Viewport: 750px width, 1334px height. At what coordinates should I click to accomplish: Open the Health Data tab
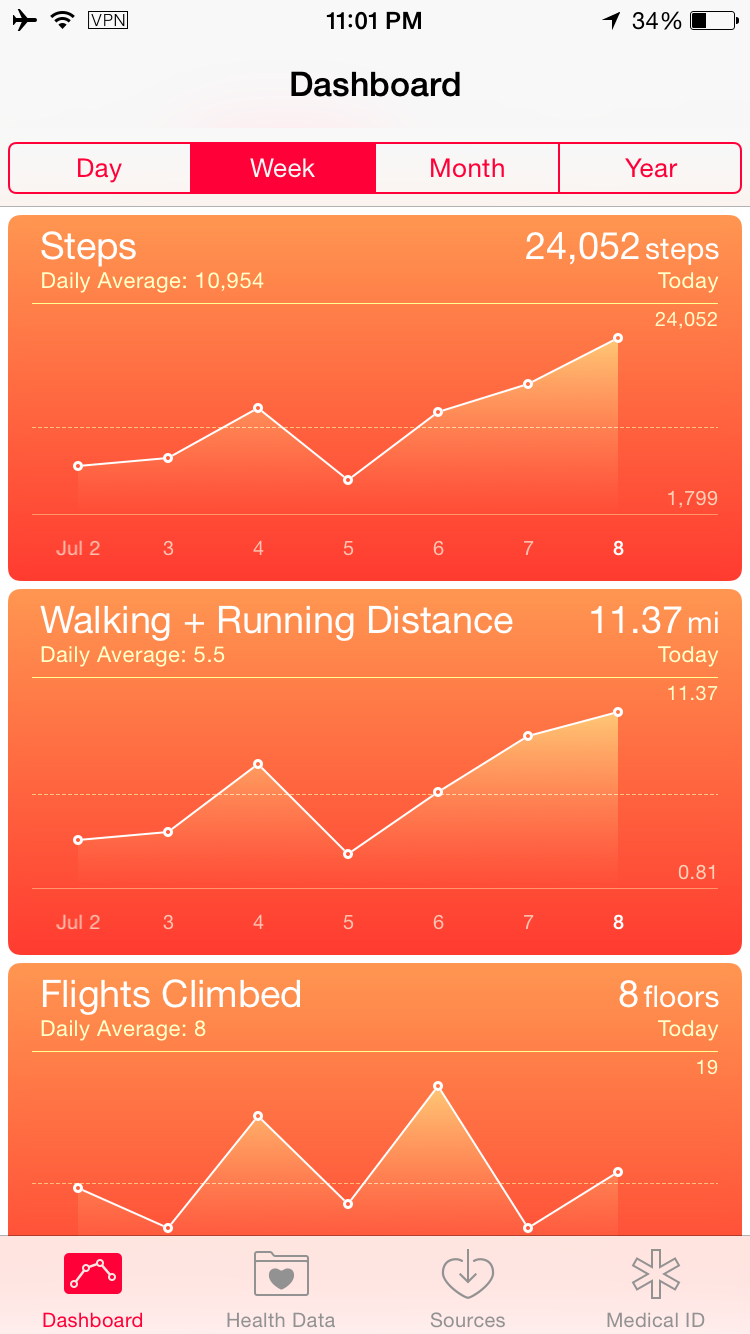(x=281, y=1288)
